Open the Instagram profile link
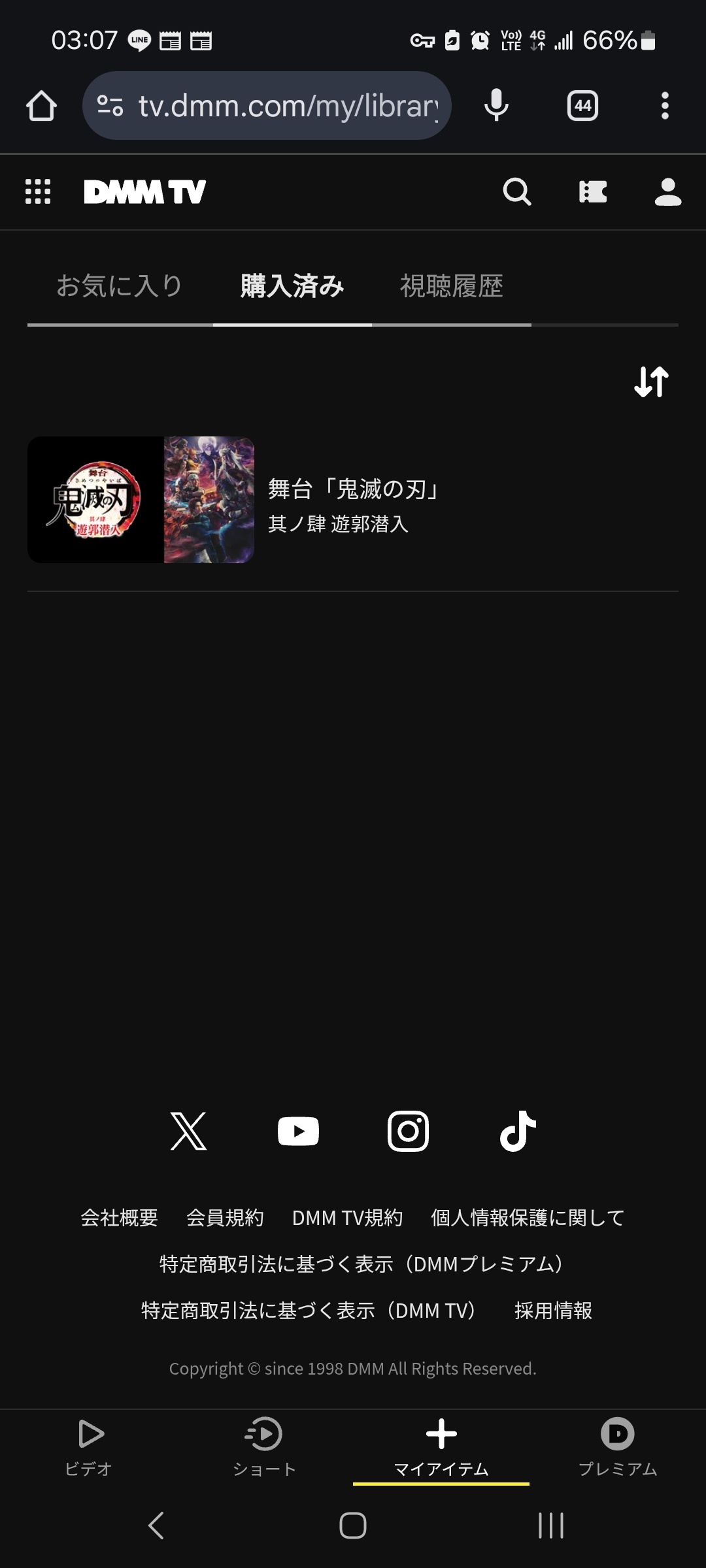Image resolution: width=706 pixels, height=1568 pixels. point(408,1131)
